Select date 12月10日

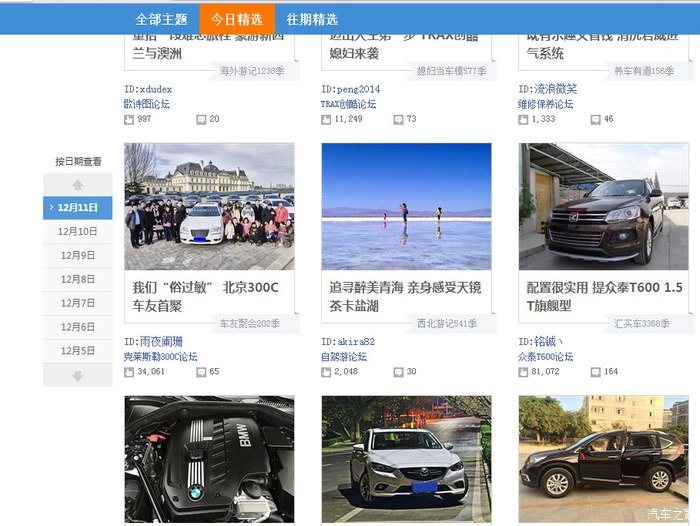(77, 231)
